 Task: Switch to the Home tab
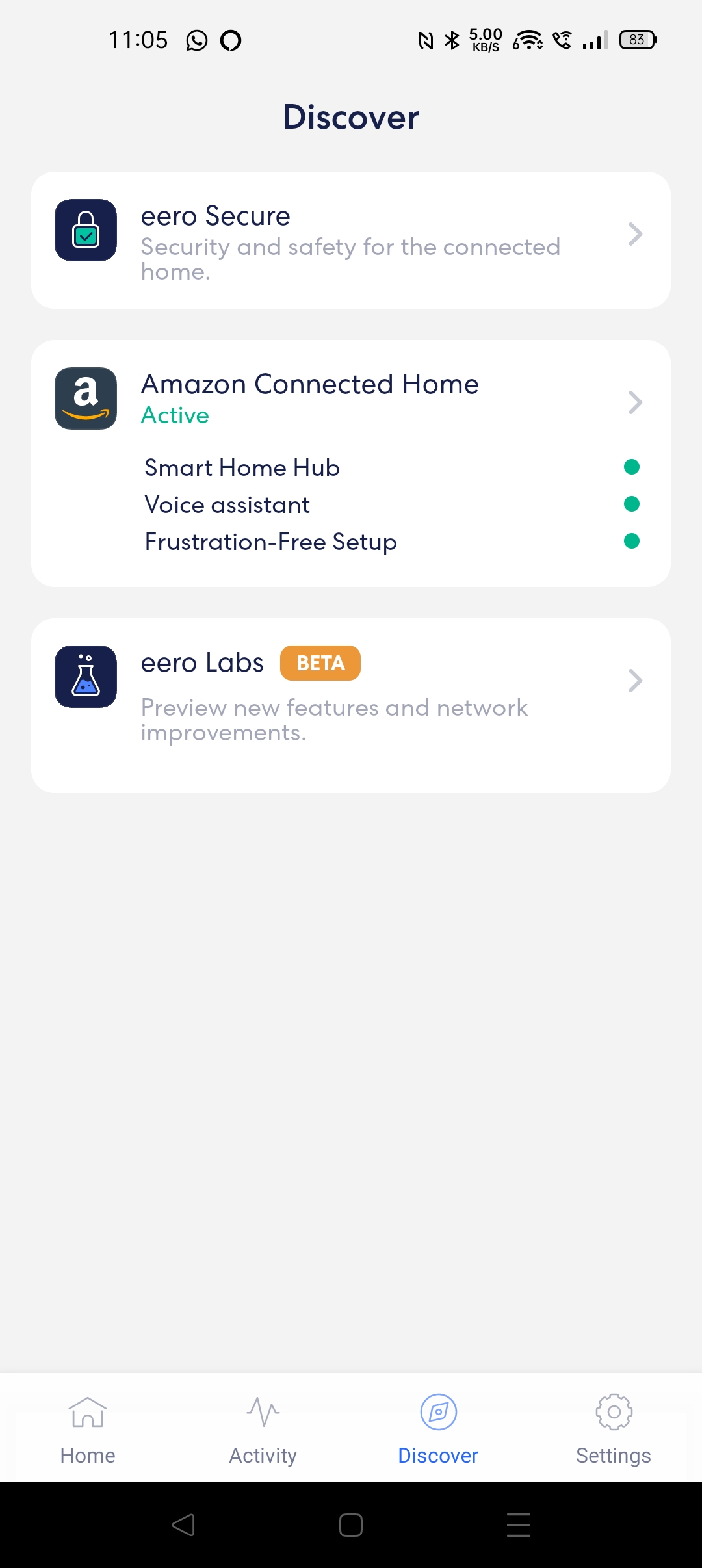pyautogui.click(x=88, y=1430)
